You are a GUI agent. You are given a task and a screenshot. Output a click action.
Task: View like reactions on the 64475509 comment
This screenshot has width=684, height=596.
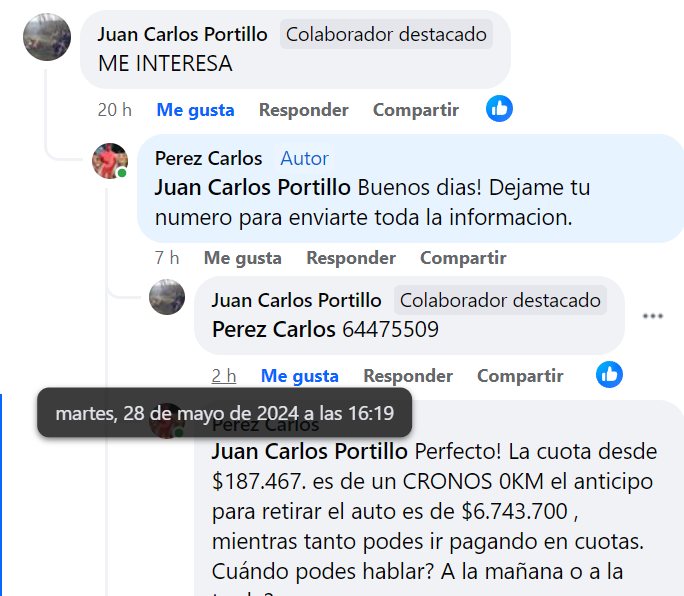click(x=609, y=375)
